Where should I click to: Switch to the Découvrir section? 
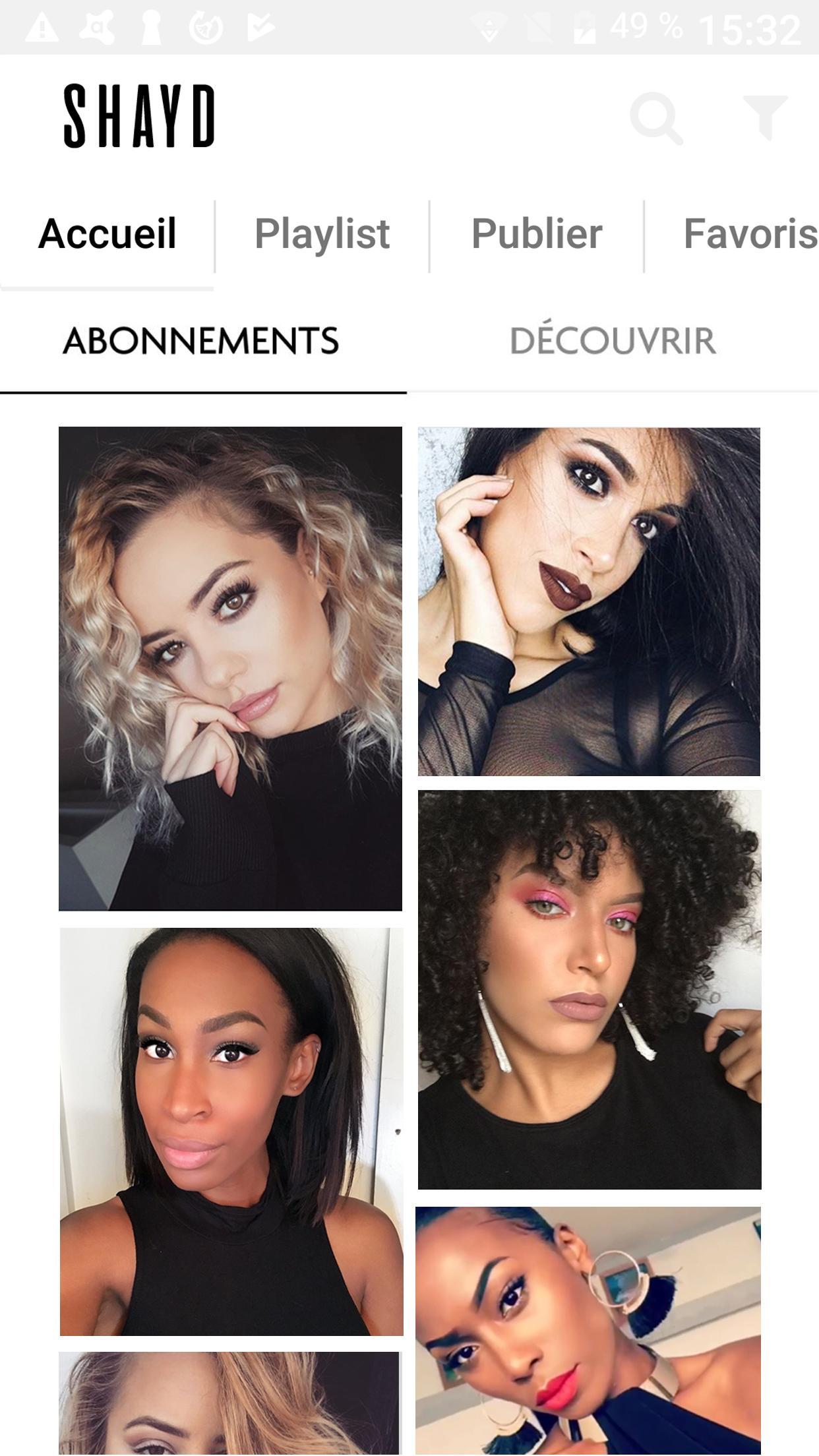pos(613,341)
